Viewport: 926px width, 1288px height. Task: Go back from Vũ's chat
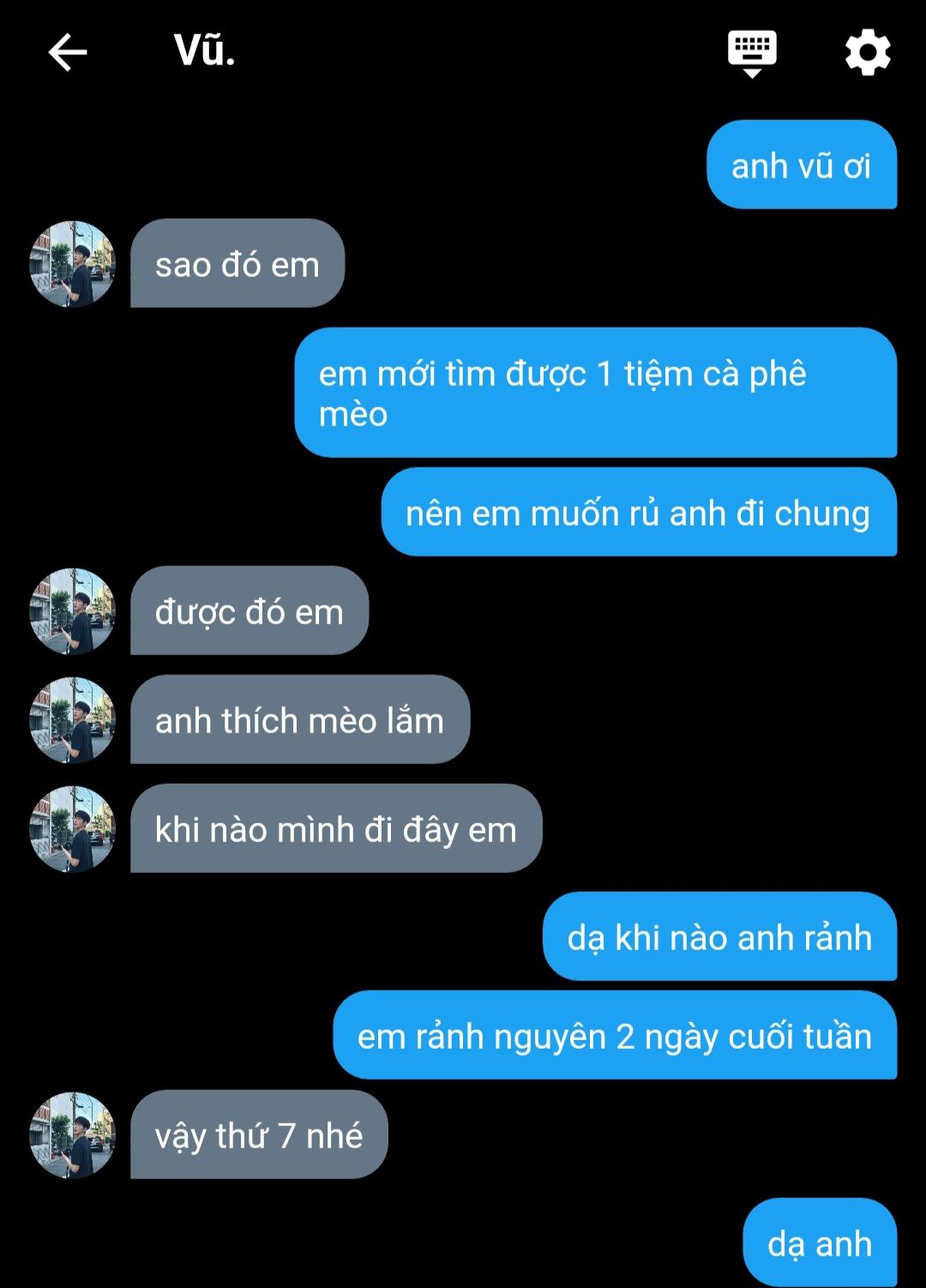coord(68,52)
